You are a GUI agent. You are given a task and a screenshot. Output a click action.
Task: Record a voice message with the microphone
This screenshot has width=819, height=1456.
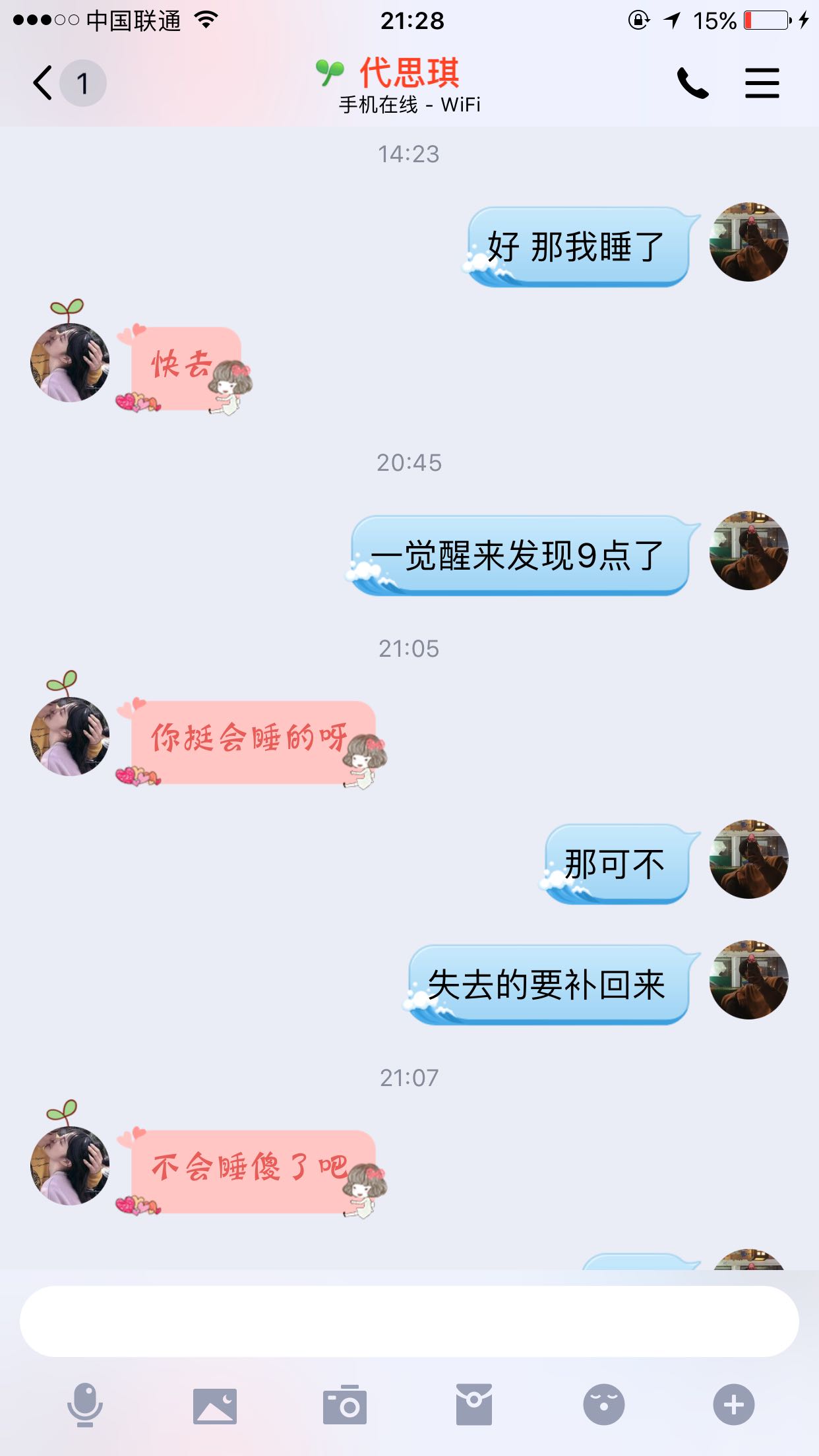click(85, 1405)
